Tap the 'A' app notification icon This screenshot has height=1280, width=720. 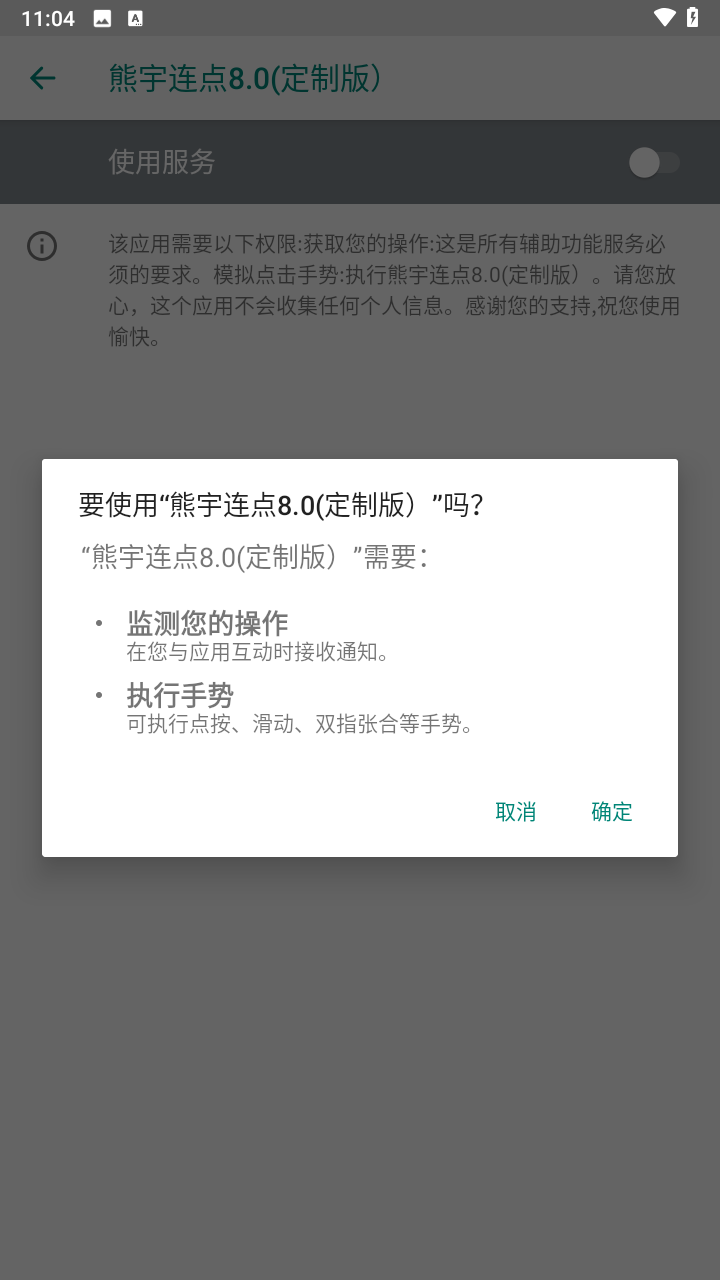click(x=134, y=17)
